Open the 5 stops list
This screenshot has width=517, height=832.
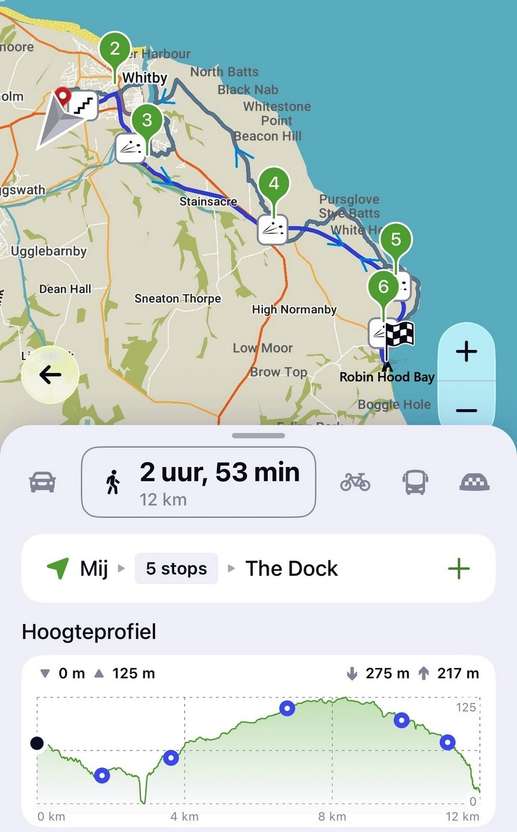pyautogui.click(x=176, y=568)
